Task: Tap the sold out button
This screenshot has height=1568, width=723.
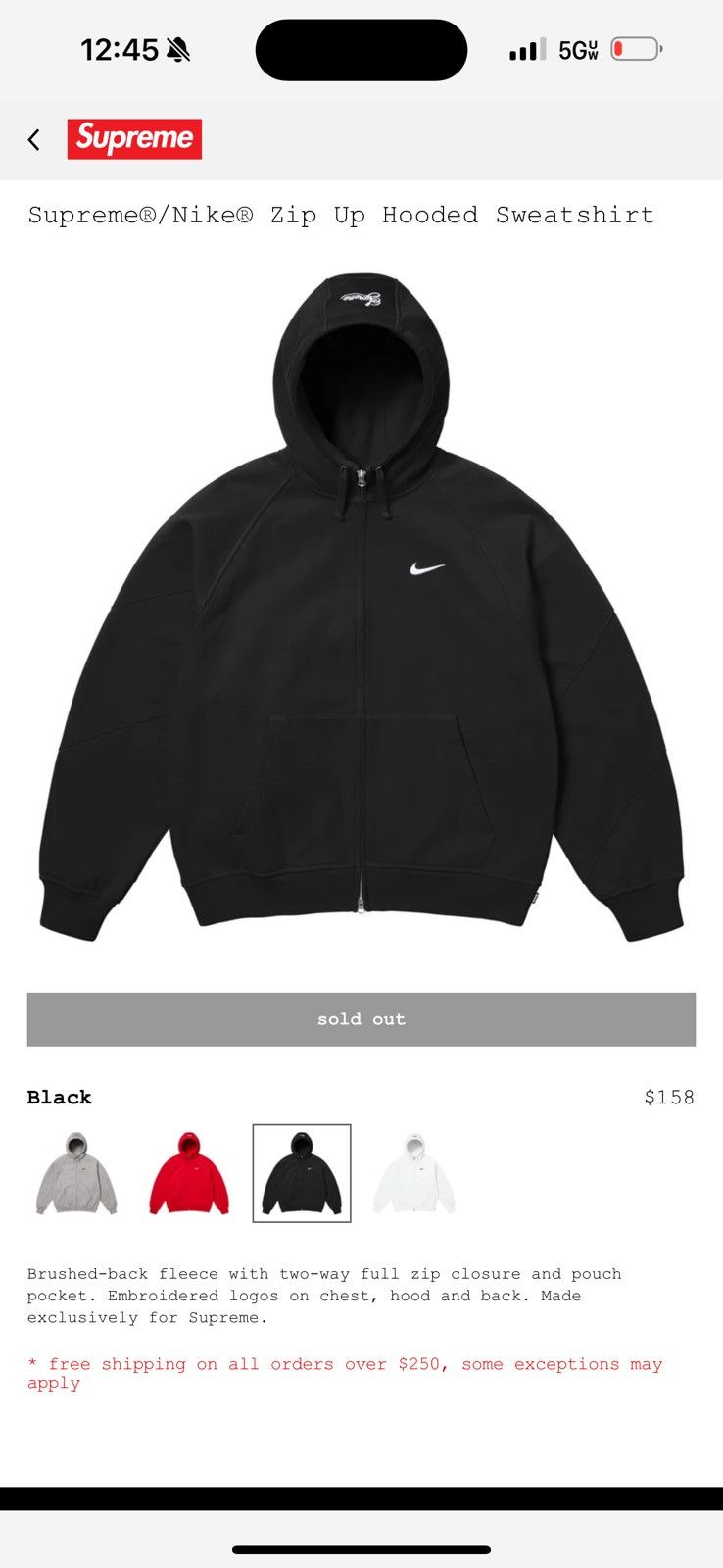Action: coord(361,1019)
